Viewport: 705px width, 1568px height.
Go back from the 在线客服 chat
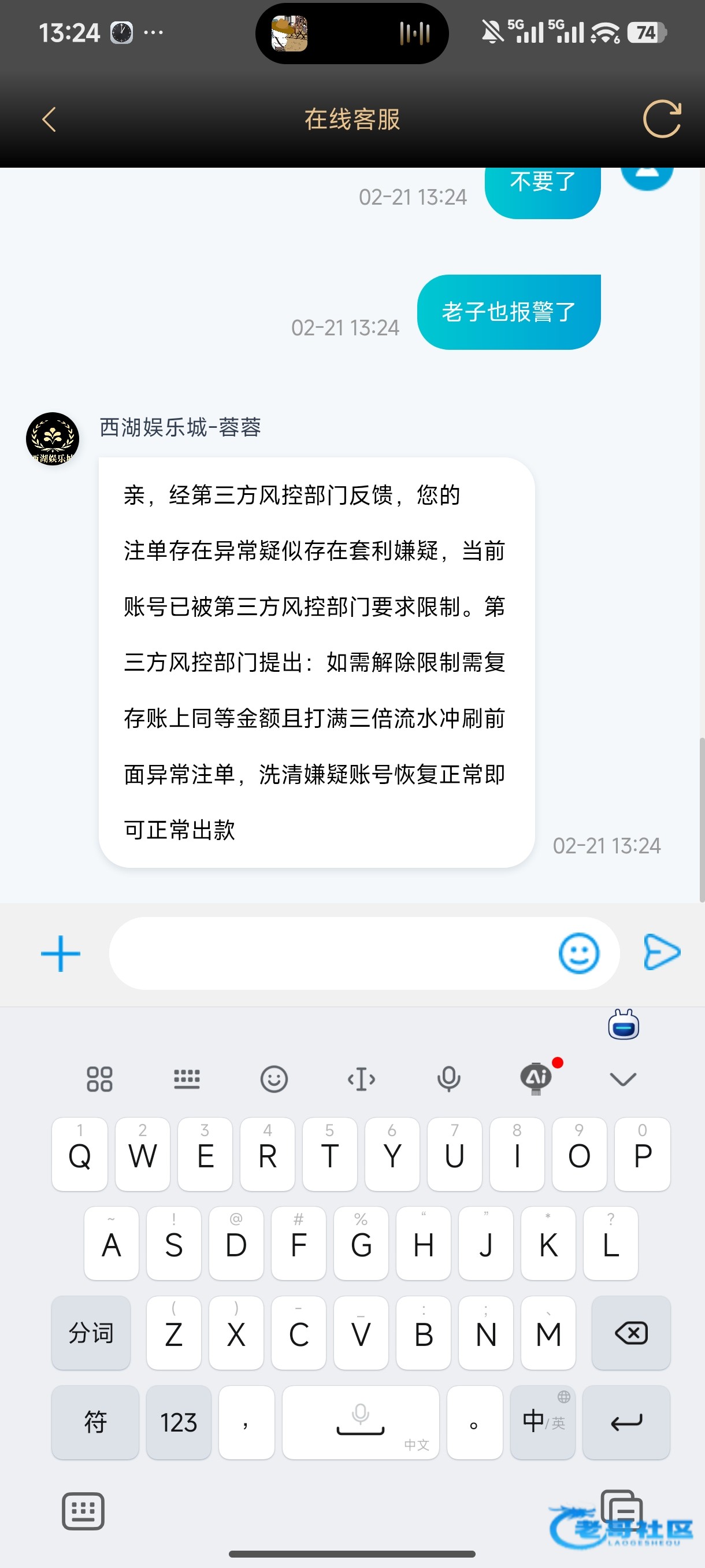[49, 119]
